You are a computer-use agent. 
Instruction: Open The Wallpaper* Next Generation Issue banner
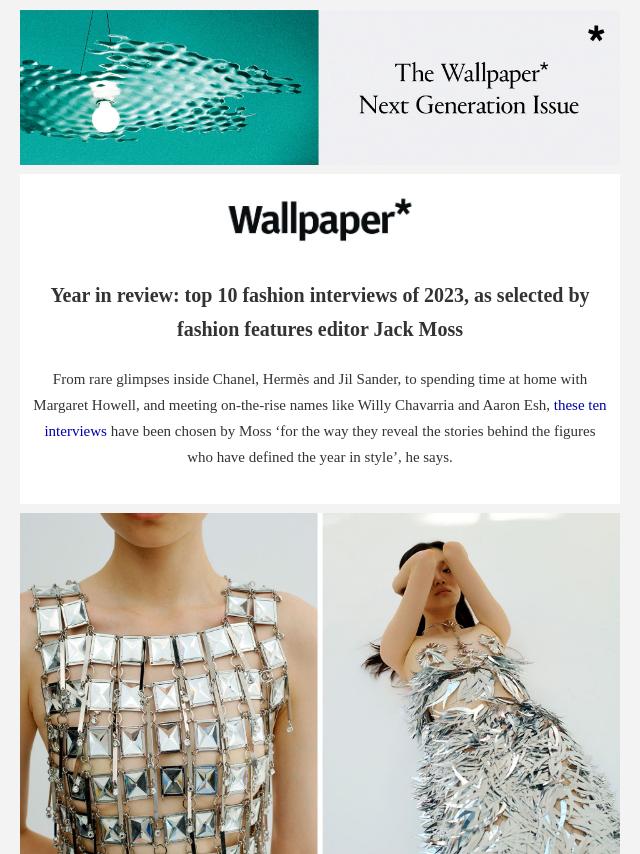tap(320, 87)
